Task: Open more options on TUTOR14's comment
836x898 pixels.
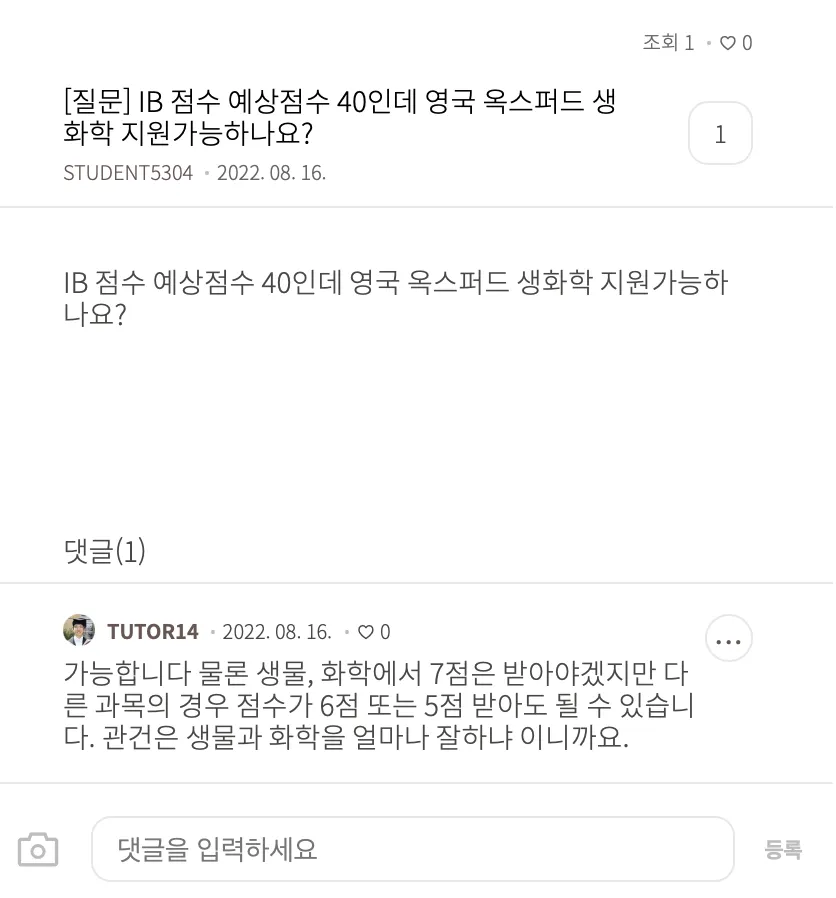Action: point(729,639)
